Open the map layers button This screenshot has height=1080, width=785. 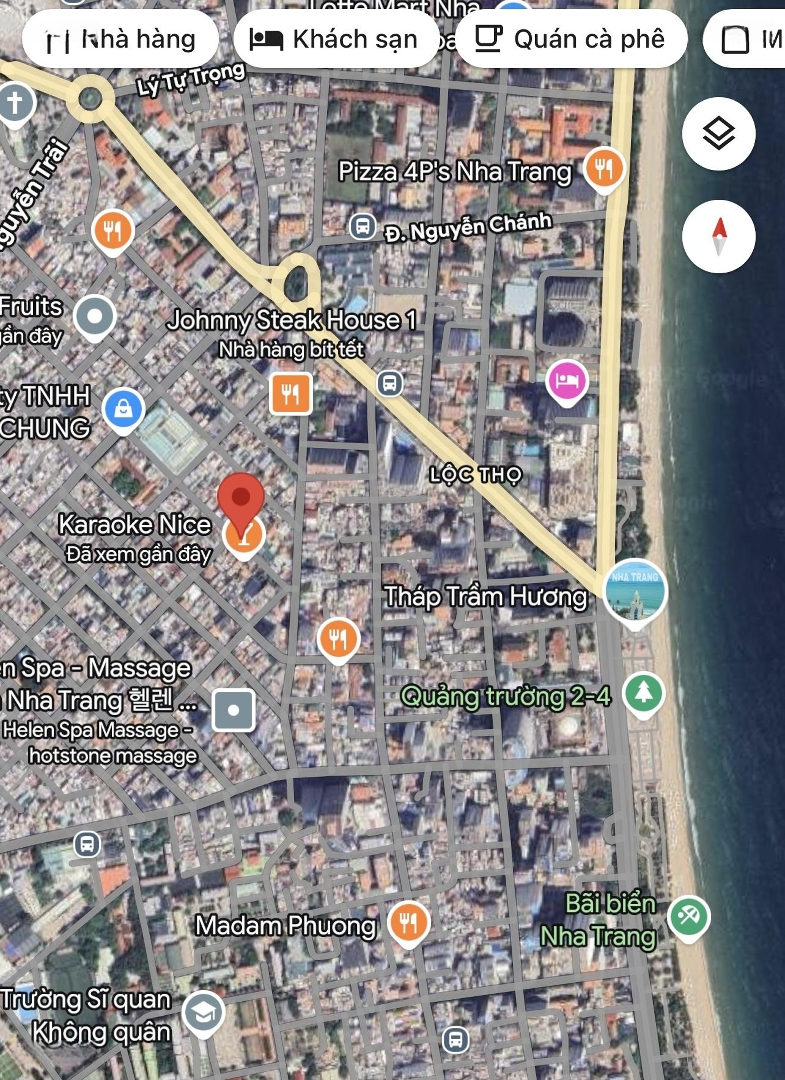(x=718, y=134)
